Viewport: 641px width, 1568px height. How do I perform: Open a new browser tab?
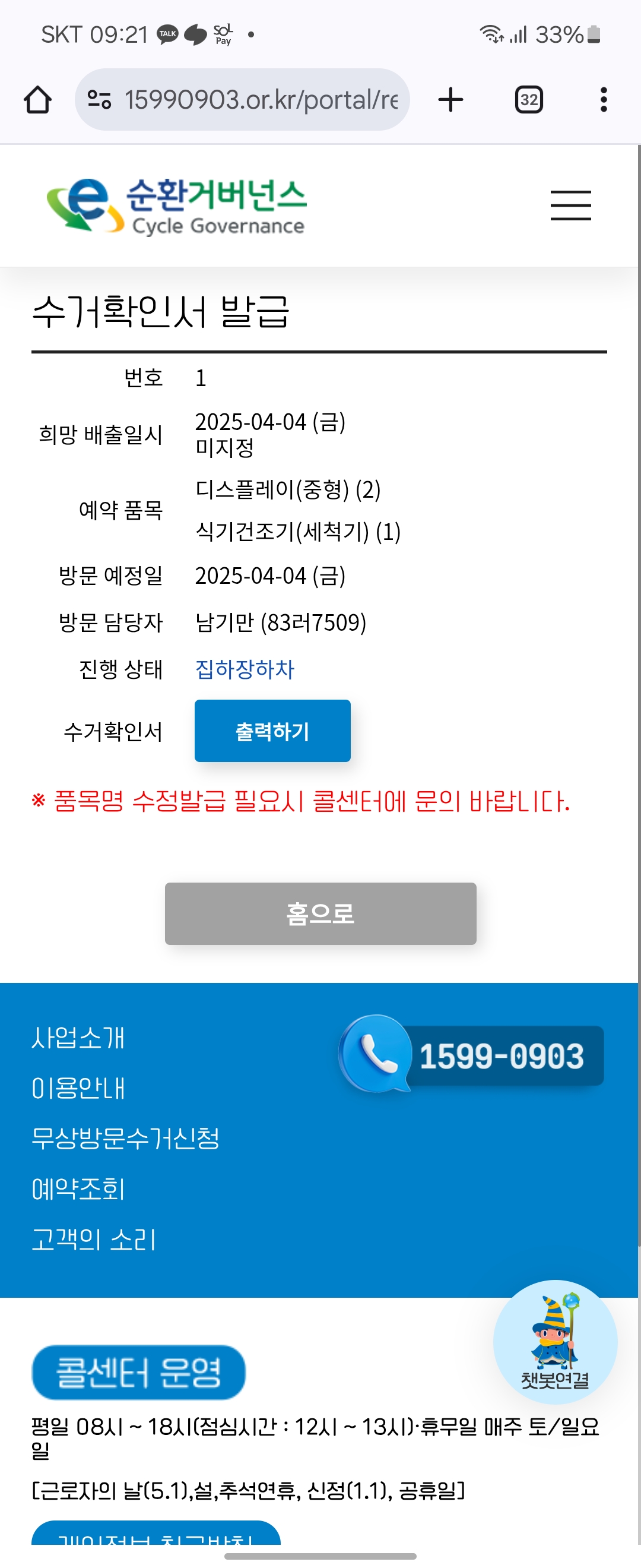click(x=450, y=100)
